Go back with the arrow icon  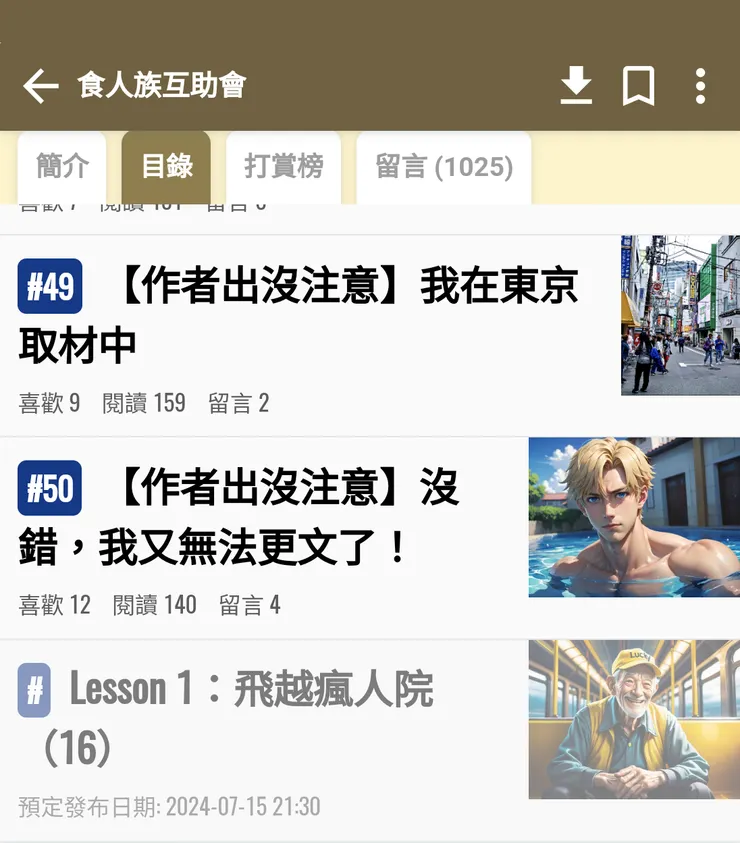point(40,87)
